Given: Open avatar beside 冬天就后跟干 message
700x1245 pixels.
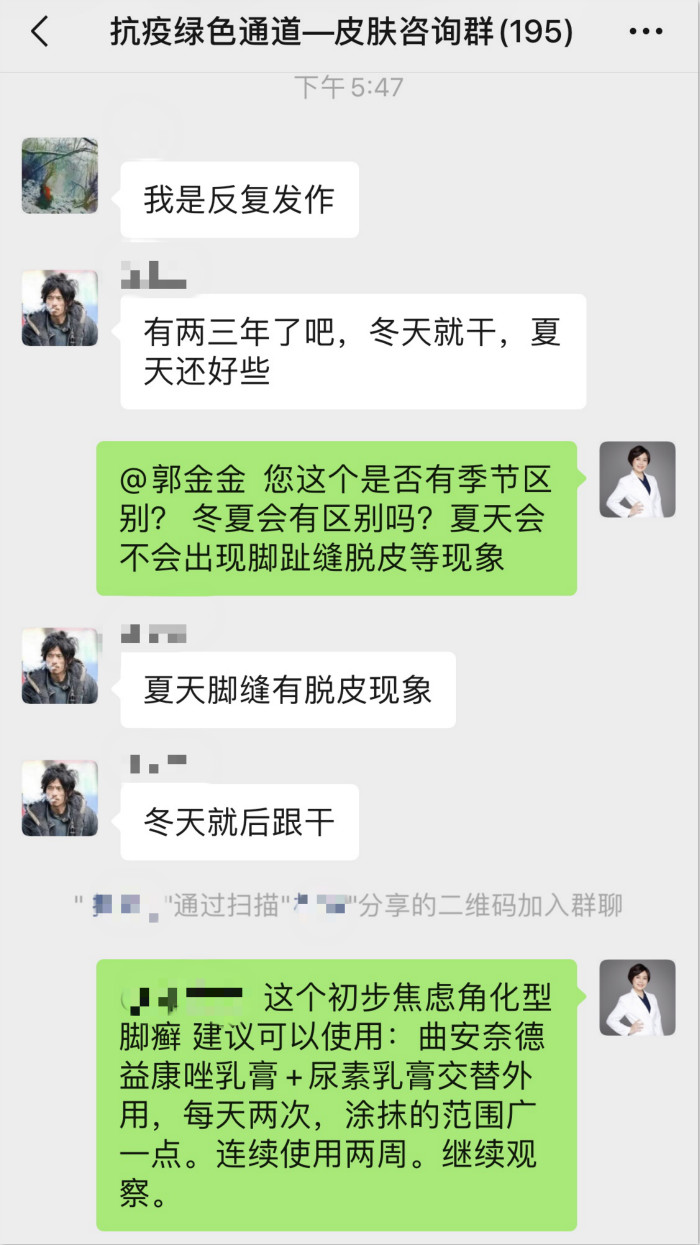Looking at the screenshot, I should pyautogui.click(x=60, y=798).
